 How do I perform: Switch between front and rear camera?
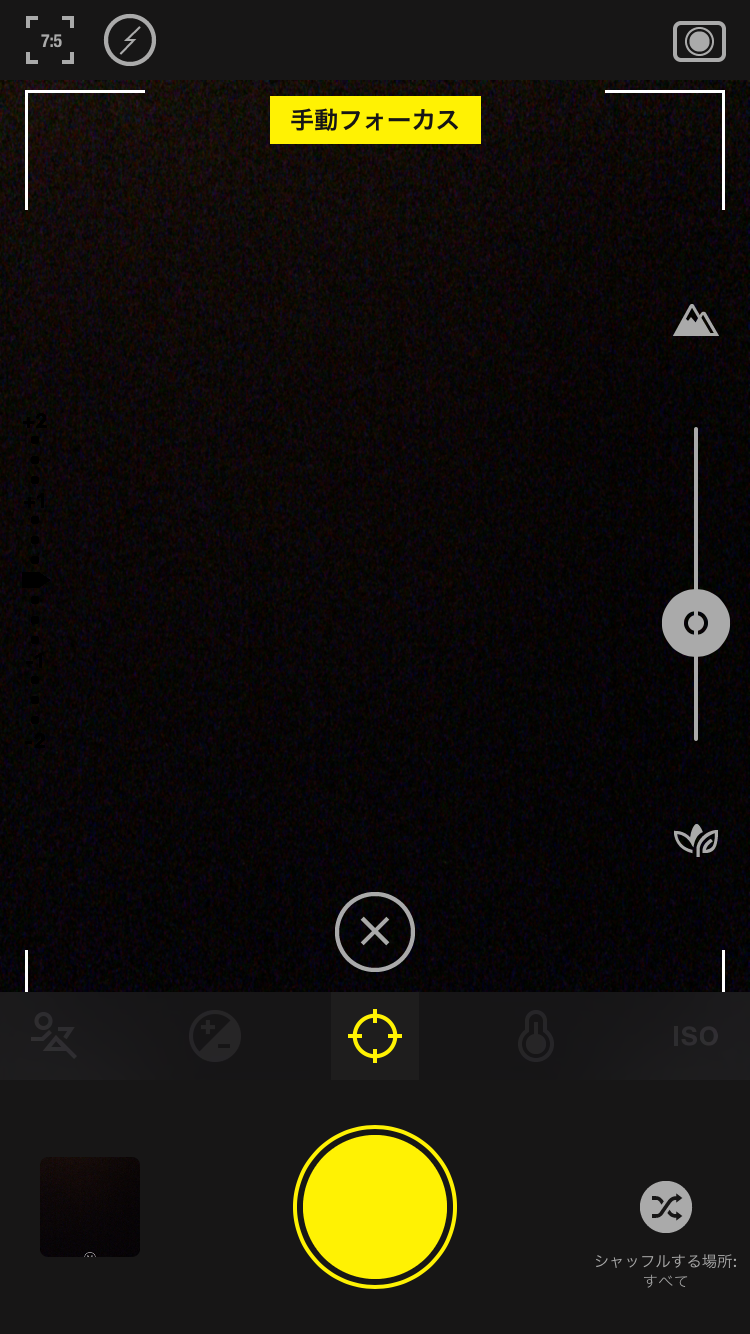point(699,41)
